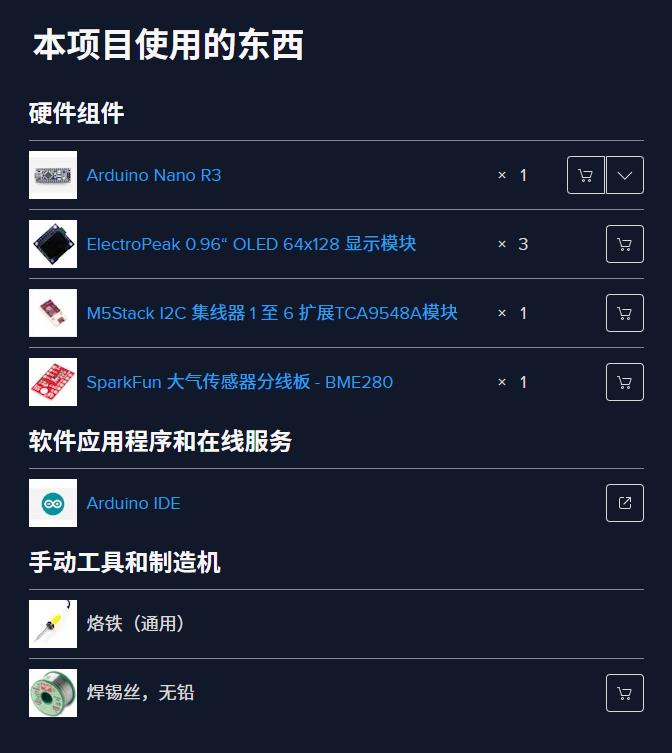The height and width of the screenshot is (753, 672).
Task: Open the SparkFun BME280 breakout link
Action: click(x=239, y=382)
